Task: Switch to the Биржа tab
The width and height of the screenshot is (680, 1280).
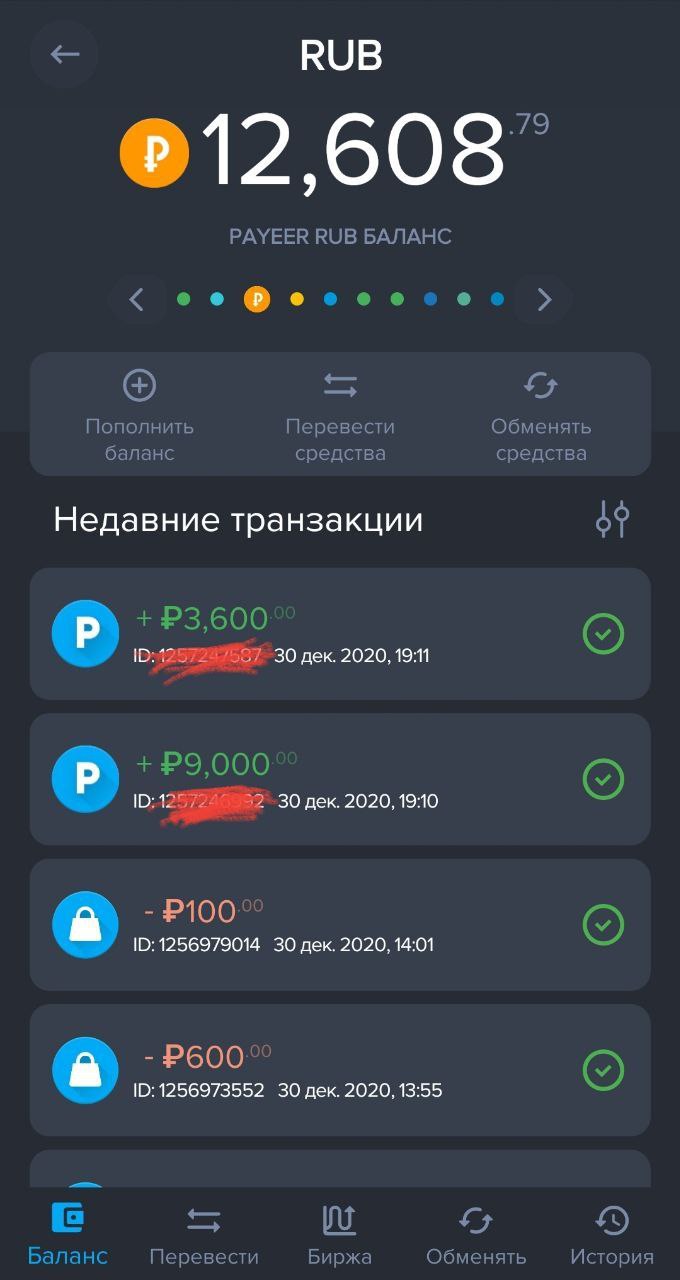Action: click(x=340, y=1234)
